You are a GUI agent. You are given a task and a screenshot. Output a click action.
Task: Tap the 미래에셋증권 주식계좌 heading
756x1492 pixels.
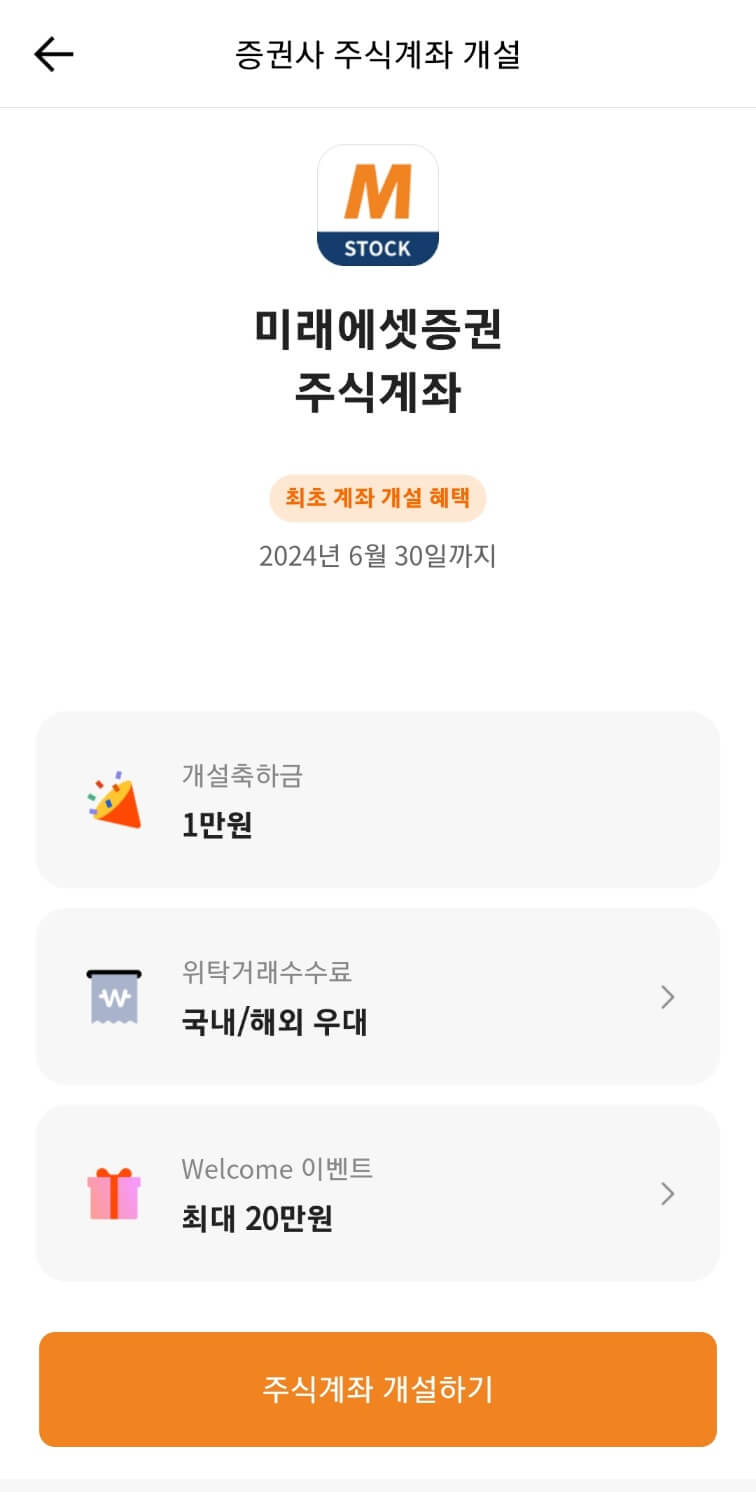pos(378,357)
